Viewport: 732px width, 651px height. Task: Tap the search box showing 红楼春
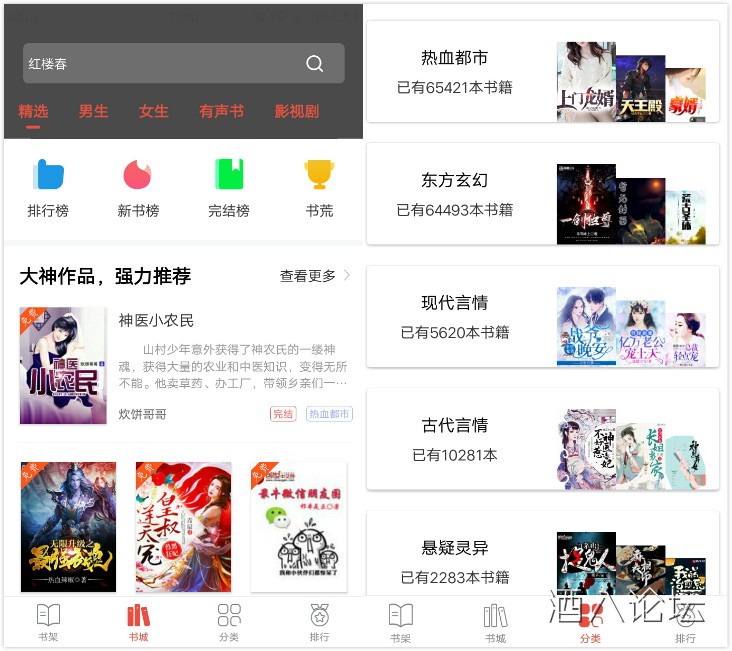pos(160,64)
